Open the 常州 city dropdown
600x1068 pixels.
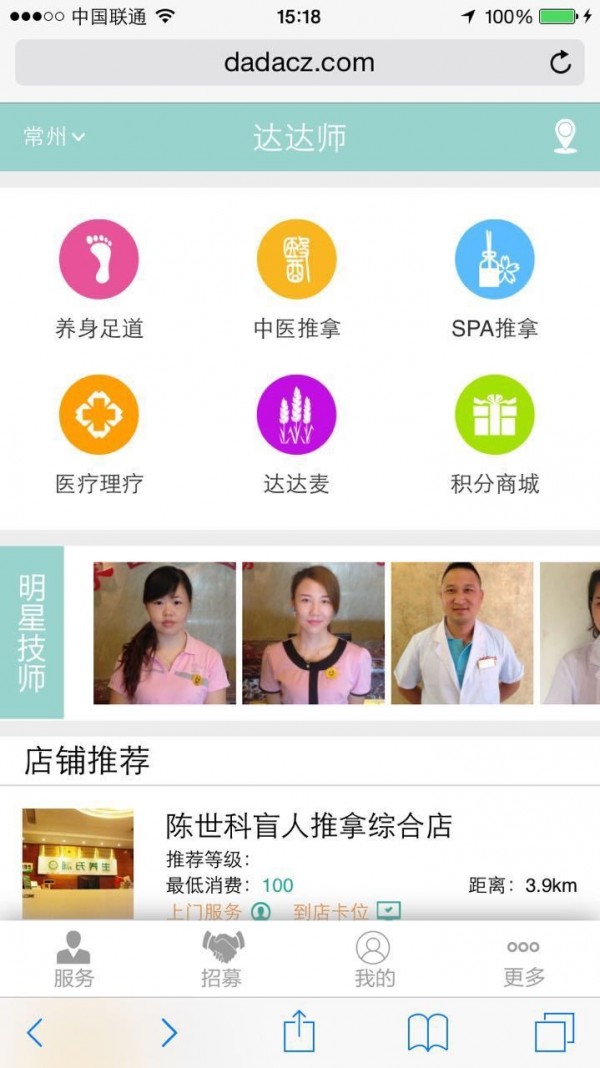[54, 137]
